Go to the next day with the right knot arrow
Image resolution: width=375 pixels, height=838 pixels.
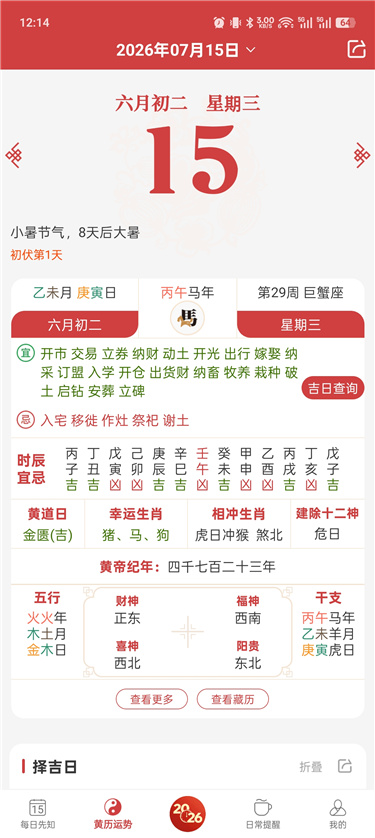[x=362, y=156]
